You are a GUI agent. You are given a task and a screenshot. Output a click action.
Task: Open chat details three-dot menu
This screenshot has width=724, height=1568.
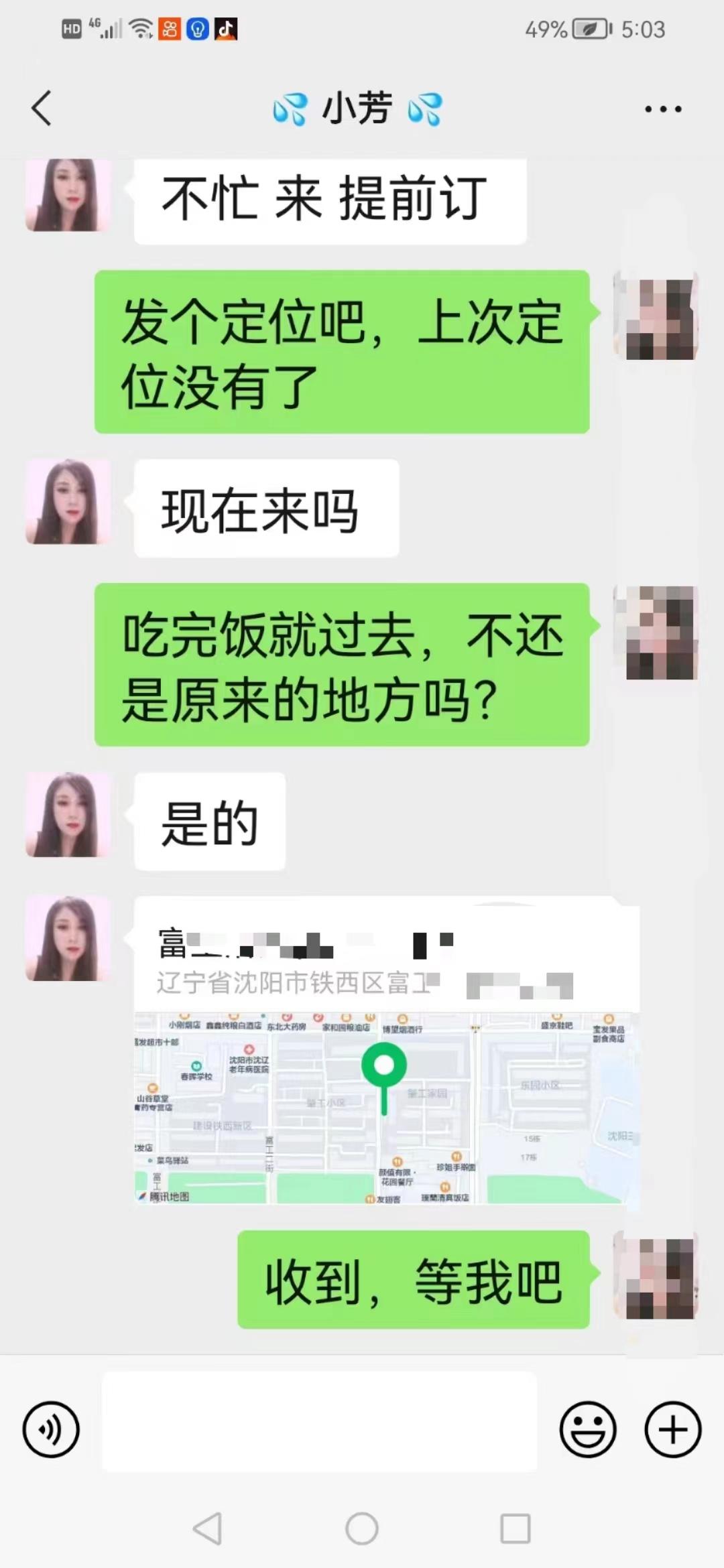(x=662, y=109)
